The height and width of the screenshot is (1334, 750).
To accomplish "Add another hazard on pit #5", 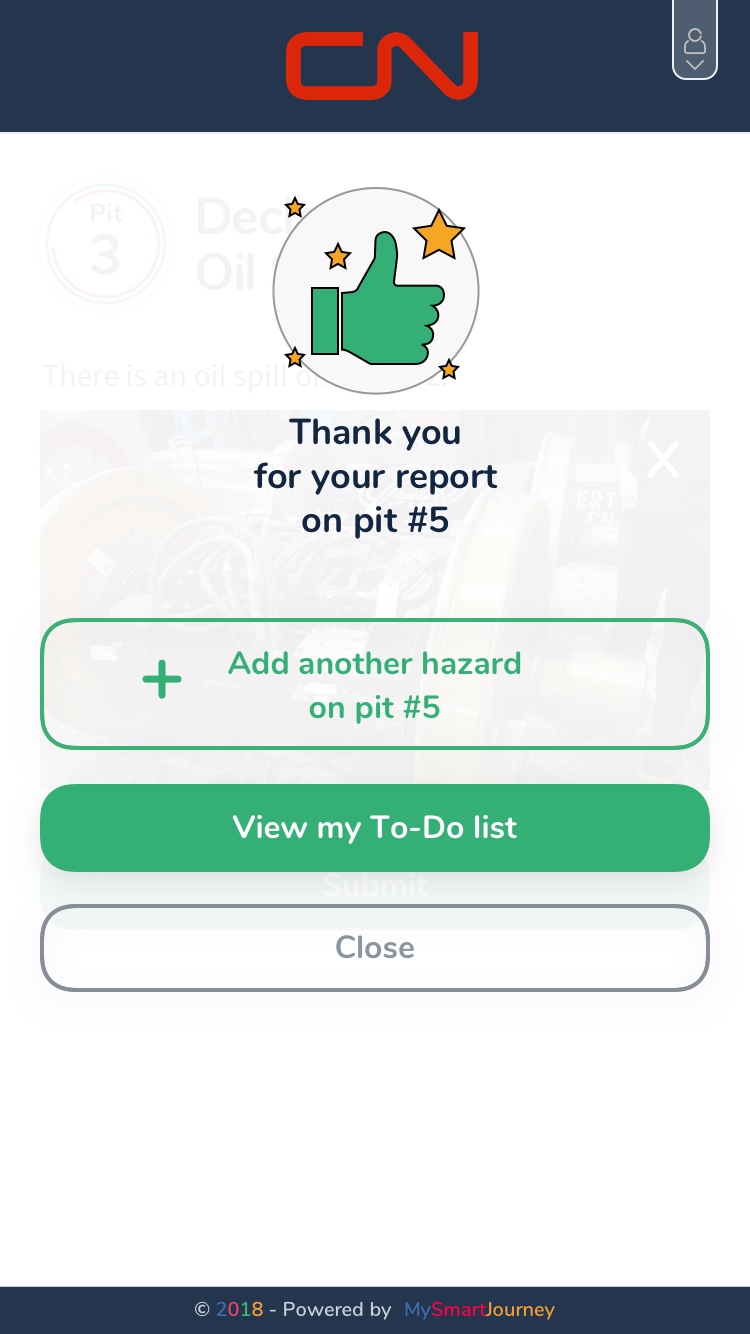I will pos(374,684).
